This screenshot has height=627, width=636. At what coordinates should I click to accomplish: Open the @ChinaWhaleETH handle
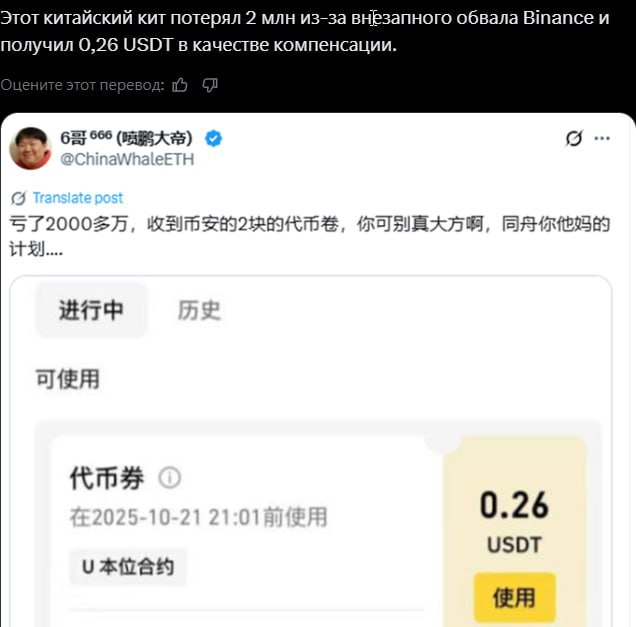tap(127, 159)
